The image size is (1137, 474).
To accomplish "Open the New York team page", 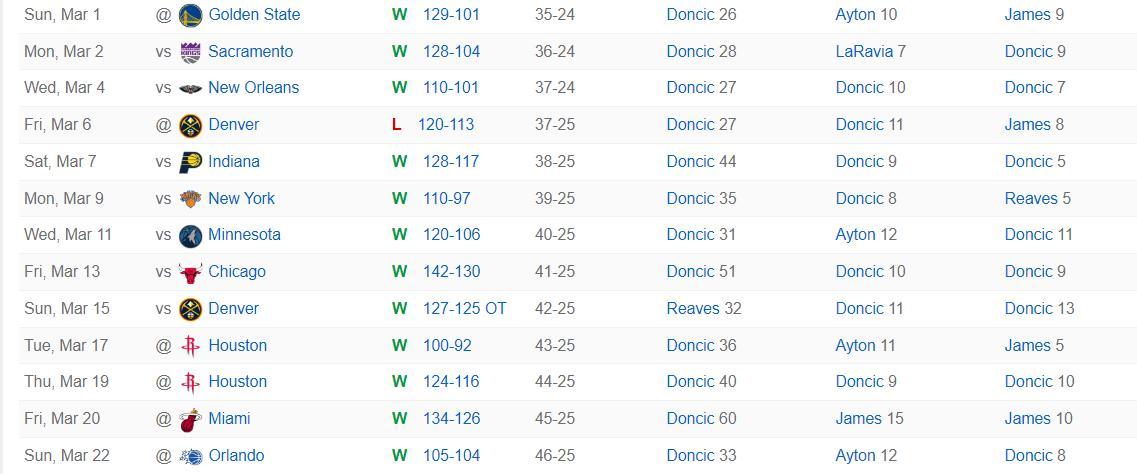I will point(241,199).
